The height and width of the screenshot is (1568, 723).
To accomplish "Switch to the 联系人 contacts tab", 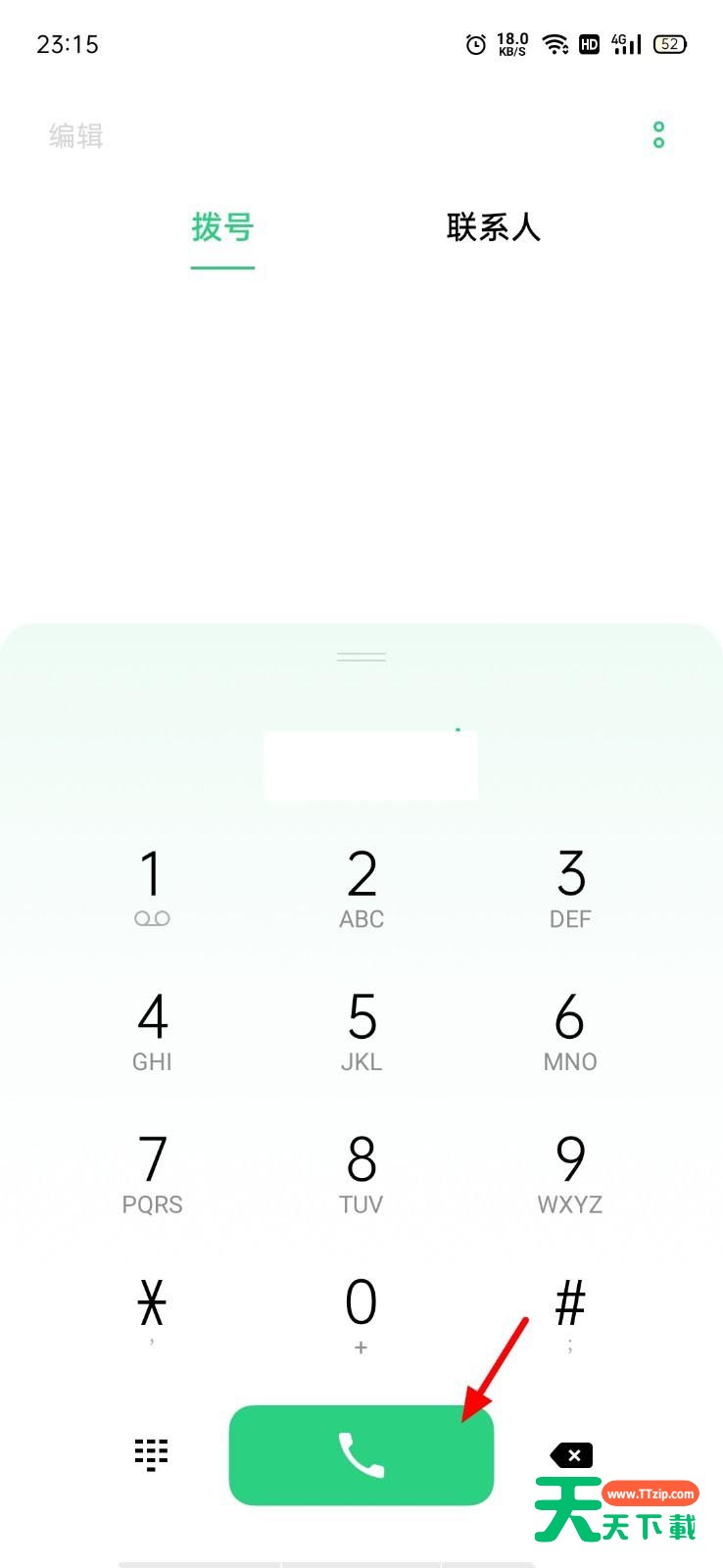I will point(493,227).
